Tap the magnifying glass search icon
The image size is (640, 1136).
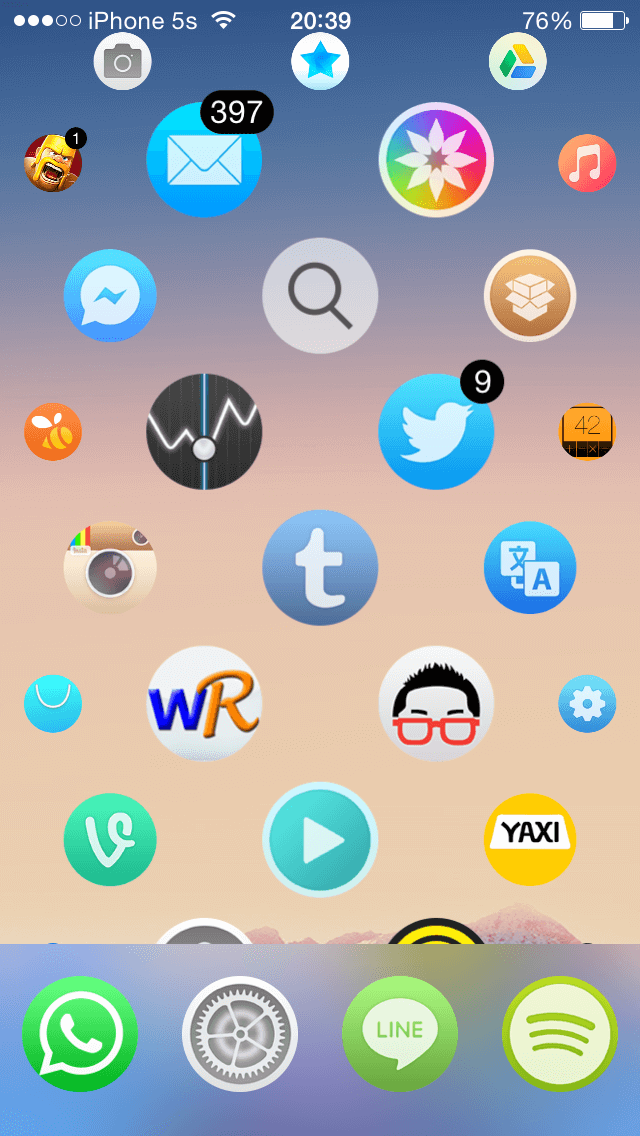pyautogui.click(x=320, y=296)
